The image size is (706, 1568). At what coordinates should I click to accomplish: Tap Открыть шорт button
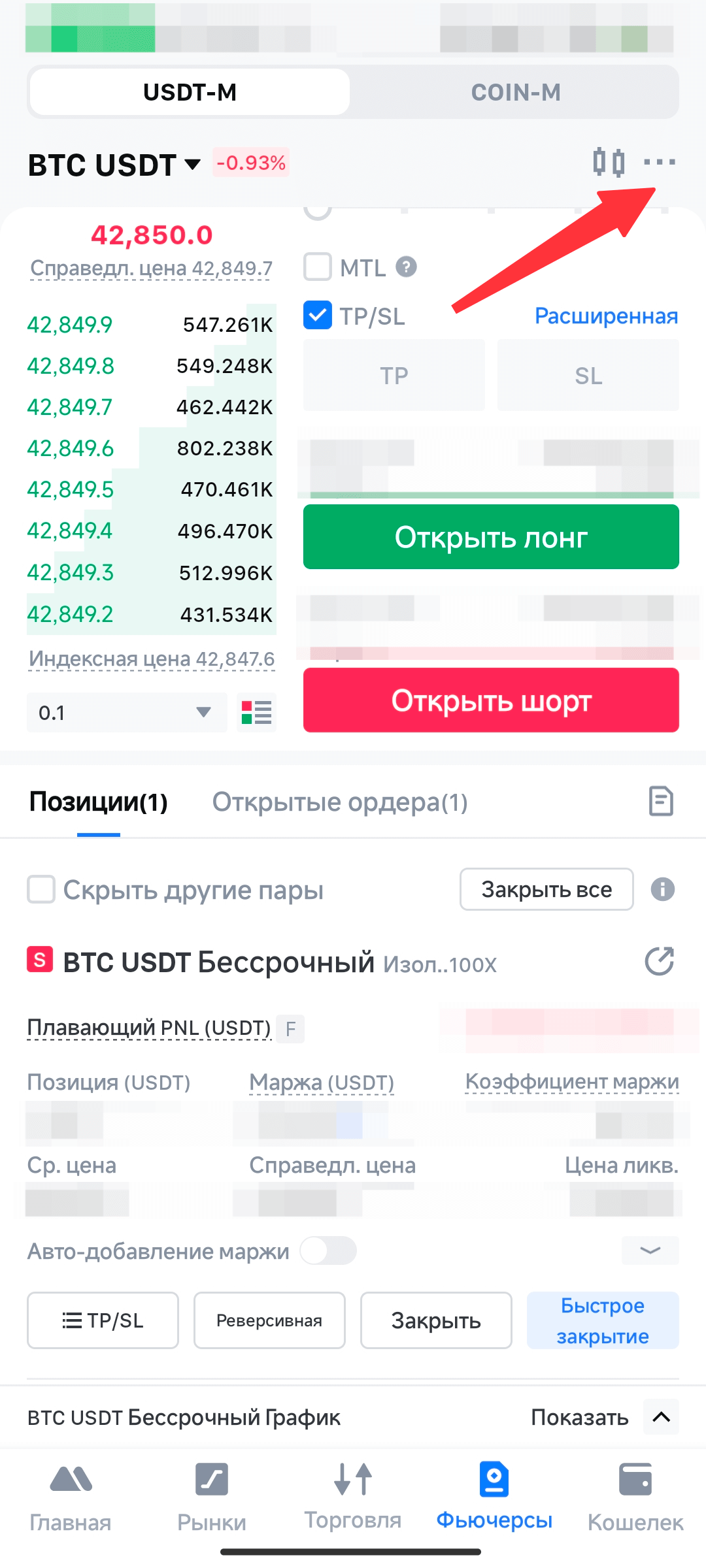point(491,700)
